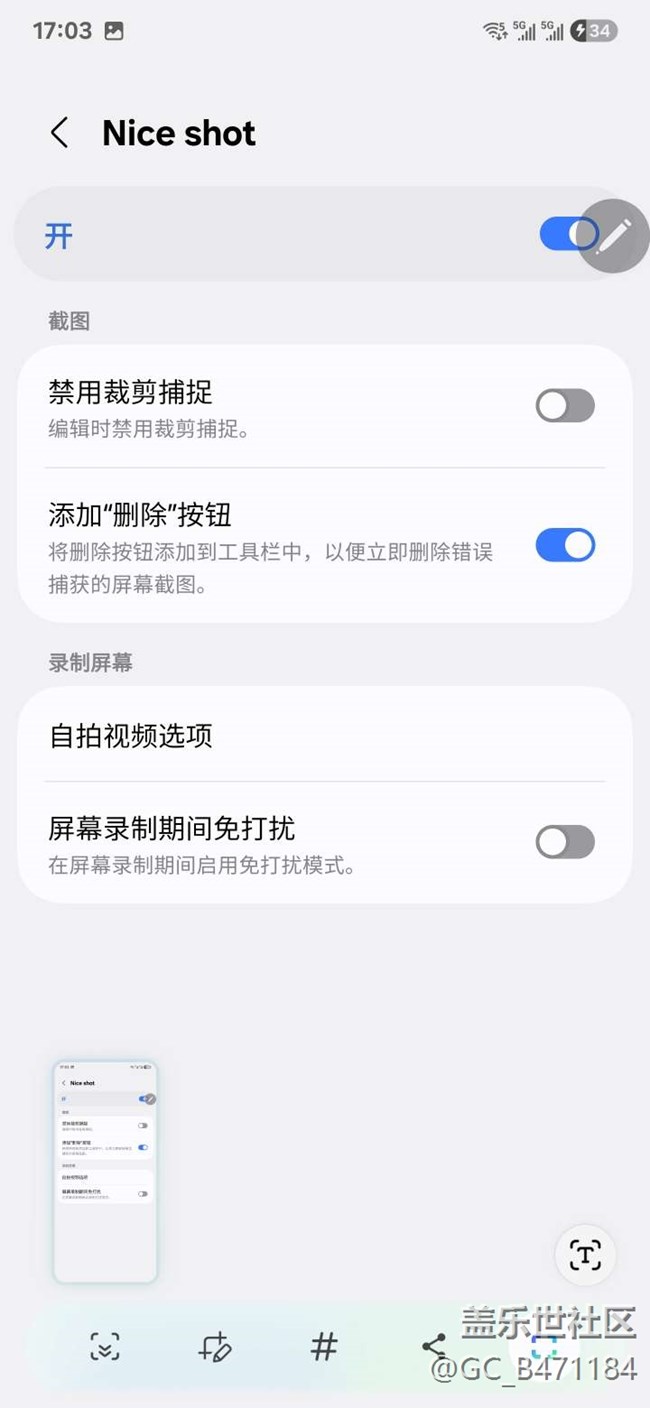The image size is (650, 1408).
Task: Open the crop and draw editor
Action: (215, 1347)
